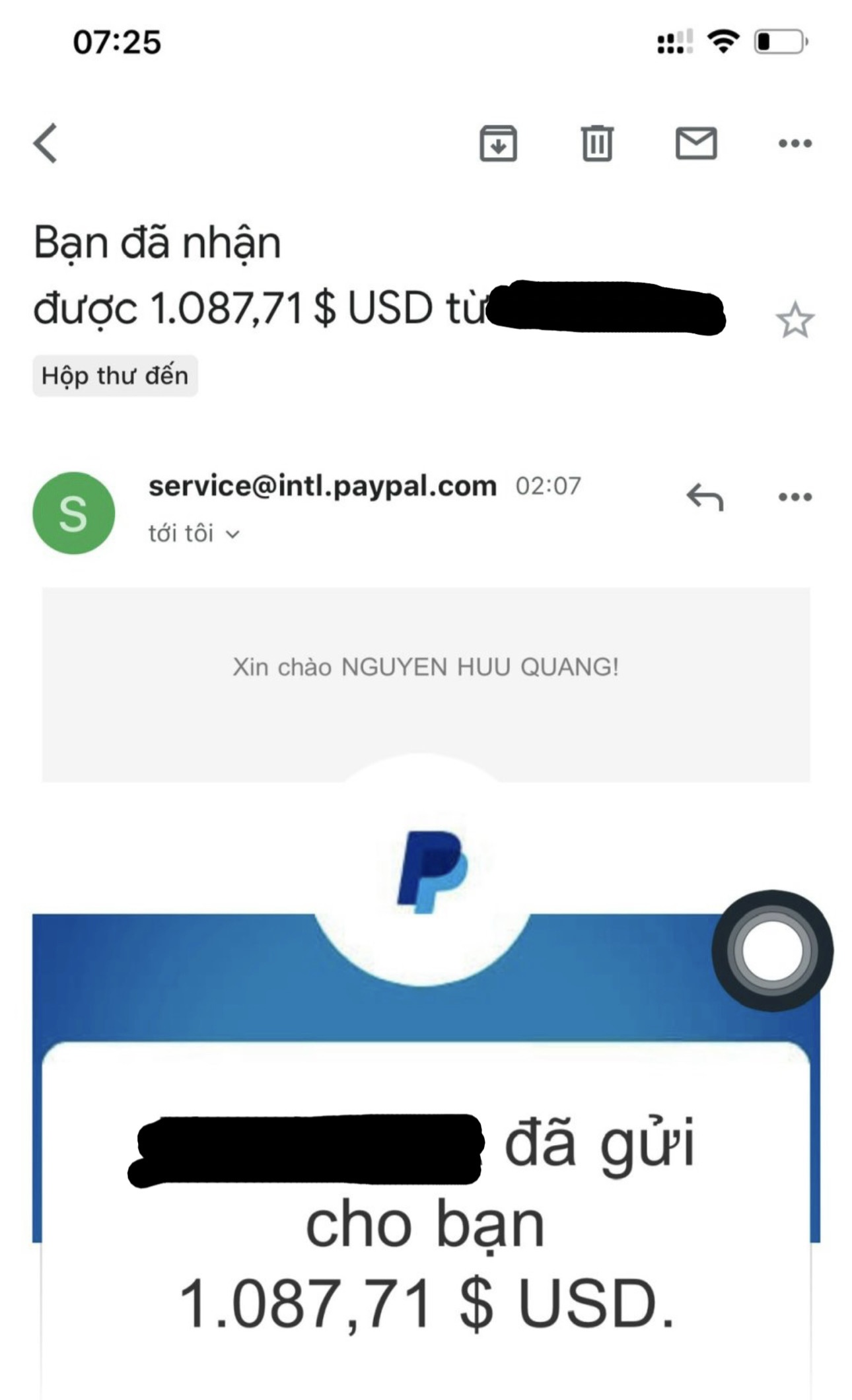Screen dimensions: 852x1400
Task: Open the top toolbar overflow menu
Action: 795,143
